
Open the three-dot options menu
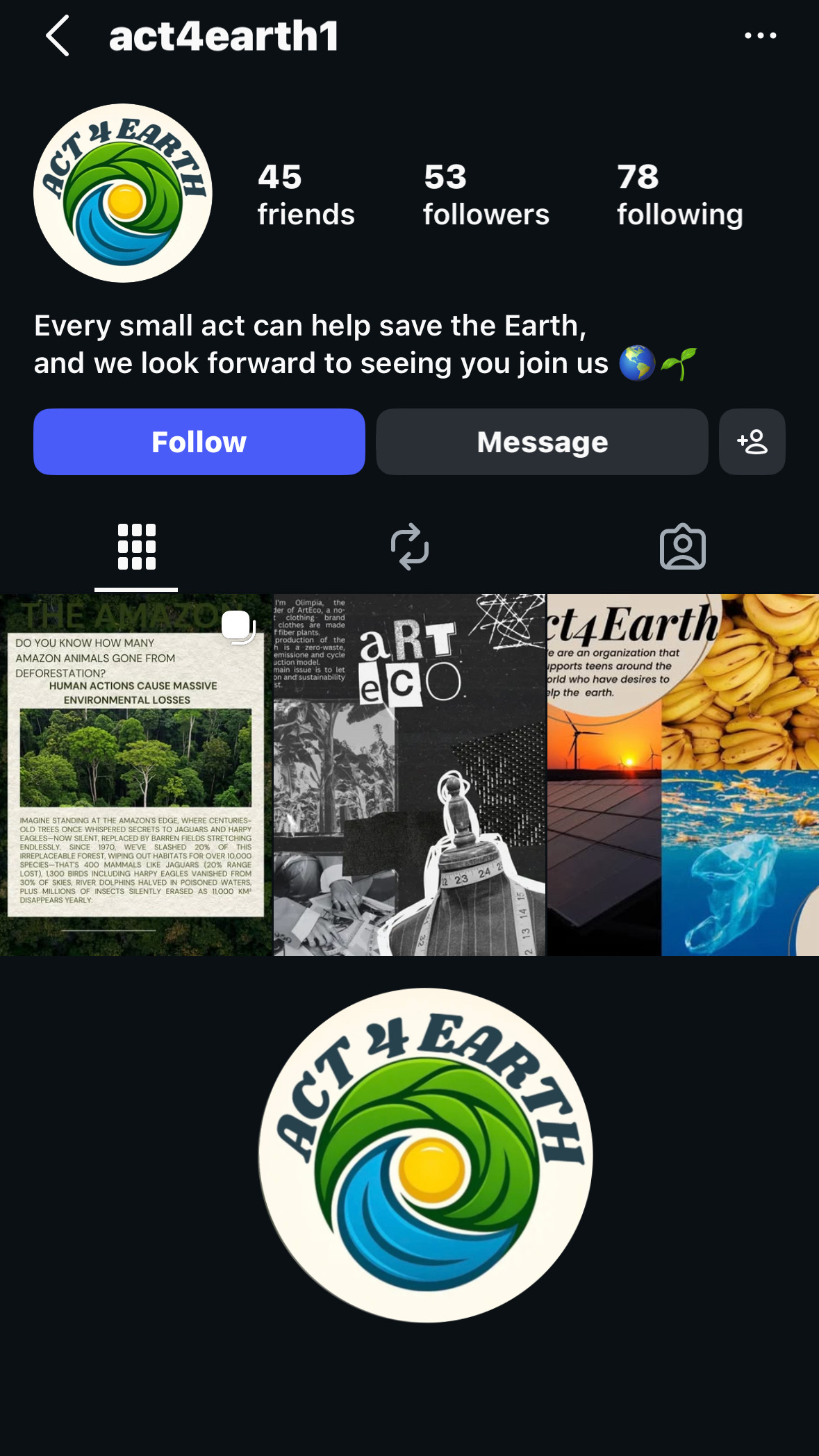(760, 35)
